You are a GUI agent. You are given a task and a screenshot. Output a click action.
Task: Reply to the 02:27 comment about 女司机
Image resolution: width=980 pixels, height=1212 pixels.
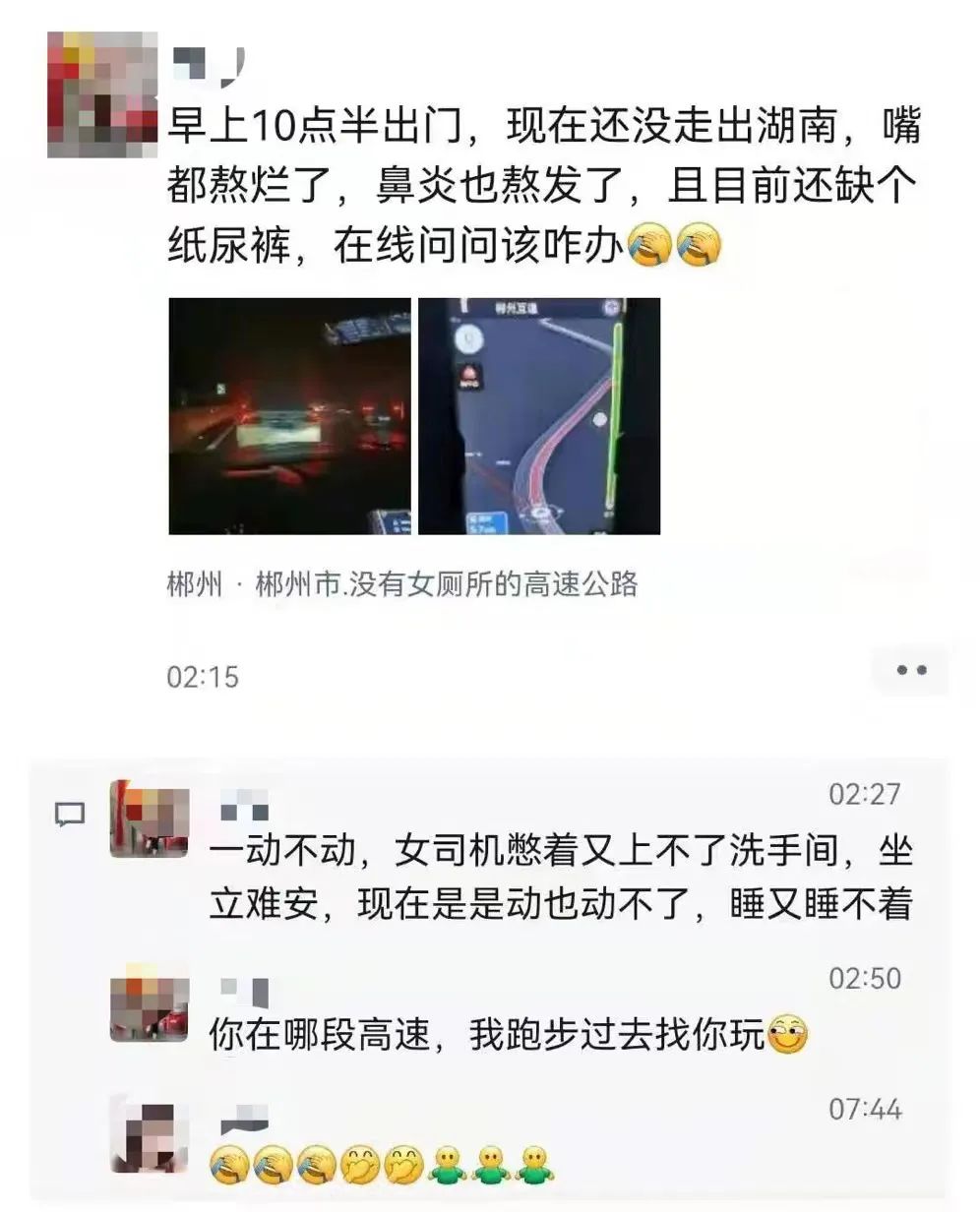[560, 878]
